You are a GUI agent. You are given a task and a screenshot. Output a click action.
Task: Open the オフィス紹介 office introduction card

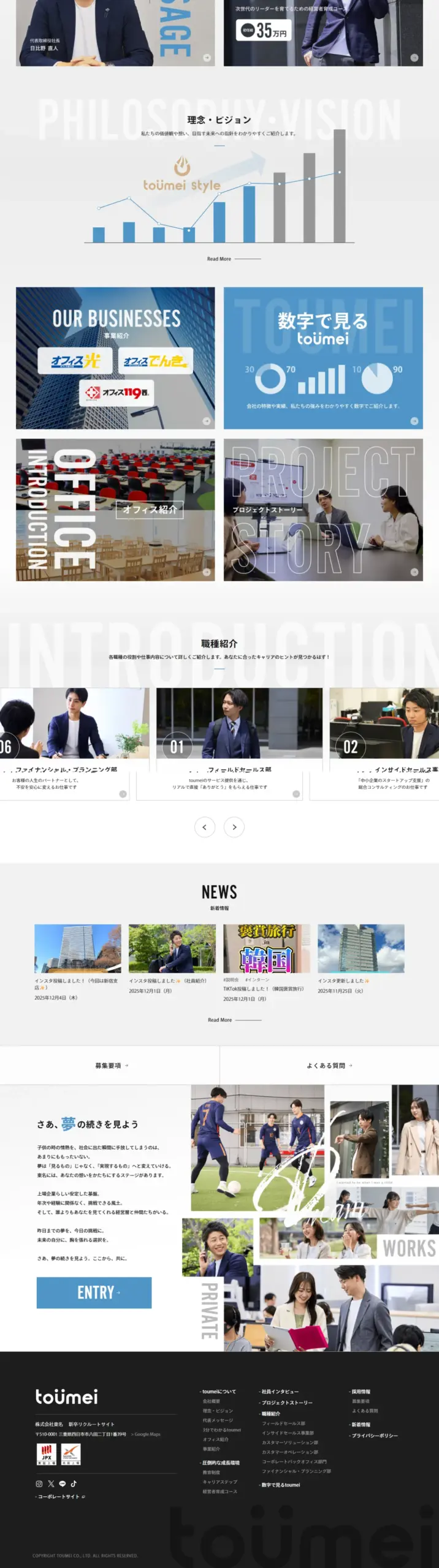(x=115, y=510)
